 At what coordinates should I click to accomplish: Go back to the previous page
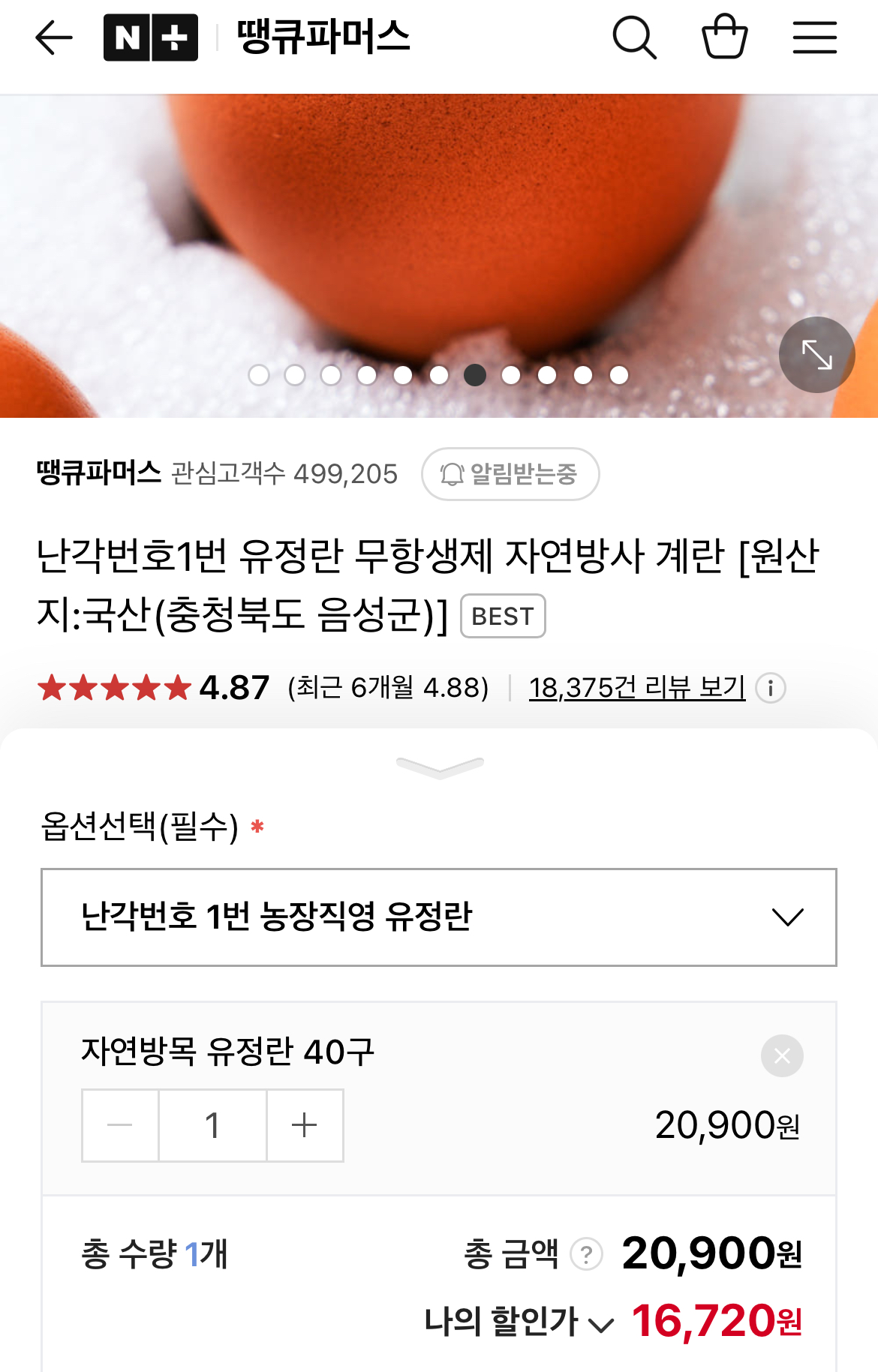click(x=54, y=38)
